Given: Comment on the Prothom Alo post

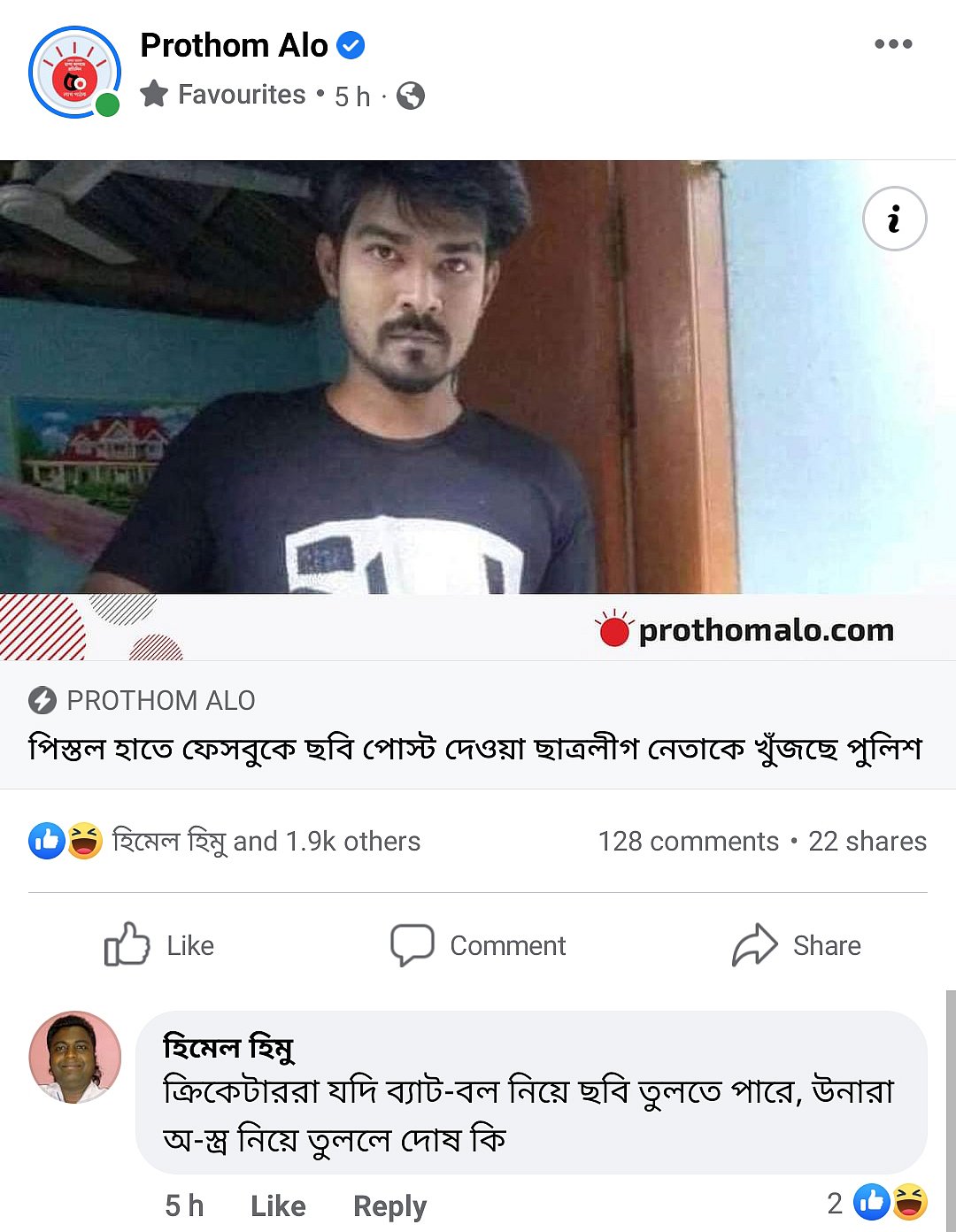Looking at the screenshot, I should 478,945.
